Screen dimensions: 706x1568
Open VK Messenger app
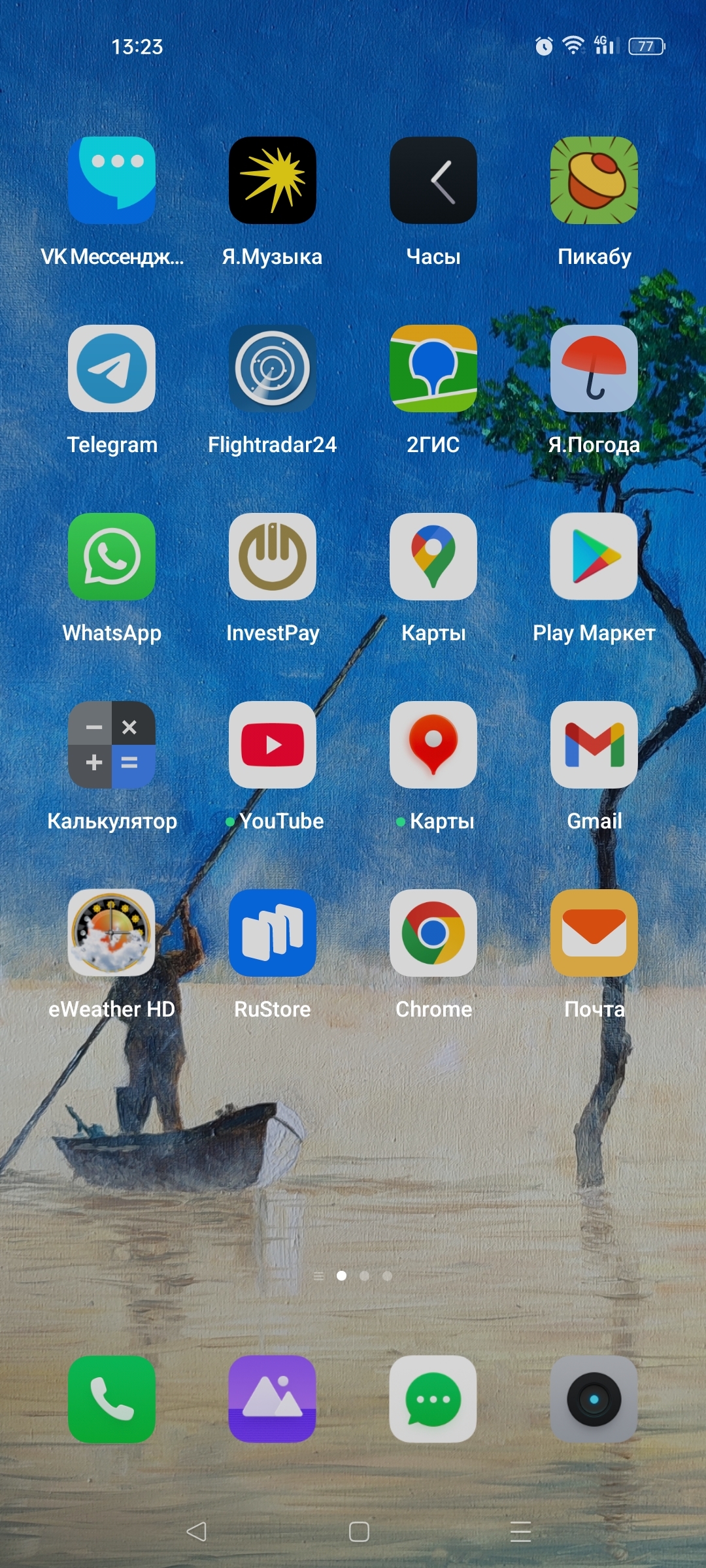point(112,180)
